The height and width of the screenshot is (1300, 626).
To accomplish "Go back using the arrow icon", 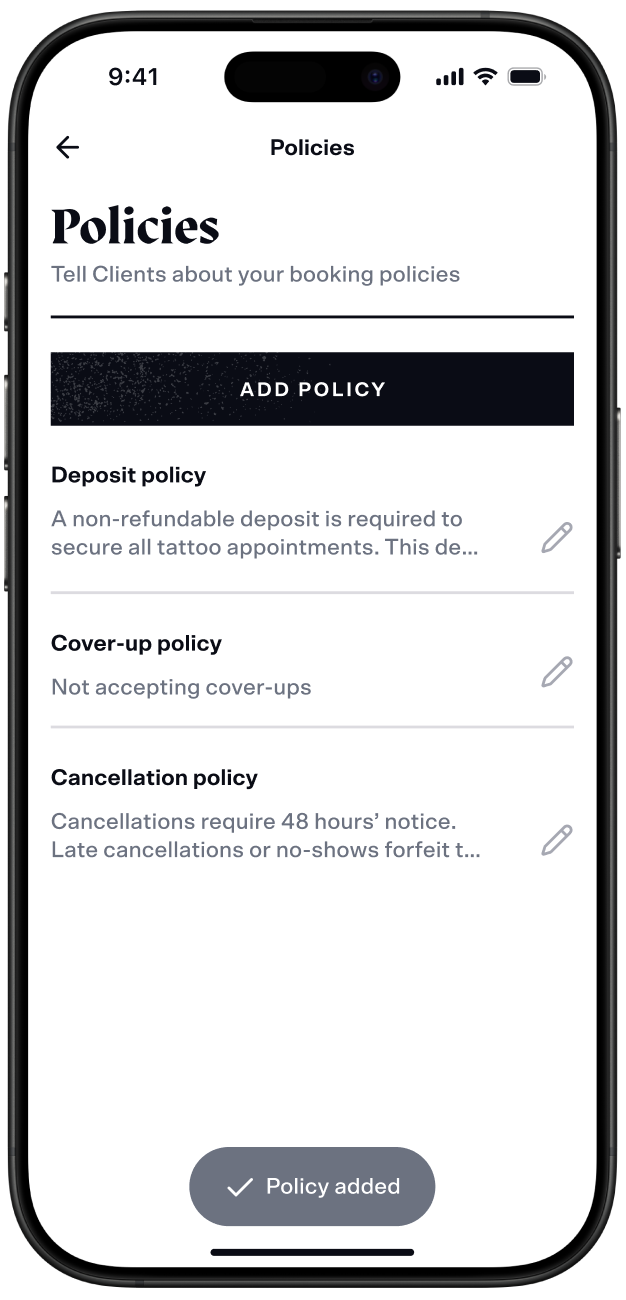I will [67, 148].
